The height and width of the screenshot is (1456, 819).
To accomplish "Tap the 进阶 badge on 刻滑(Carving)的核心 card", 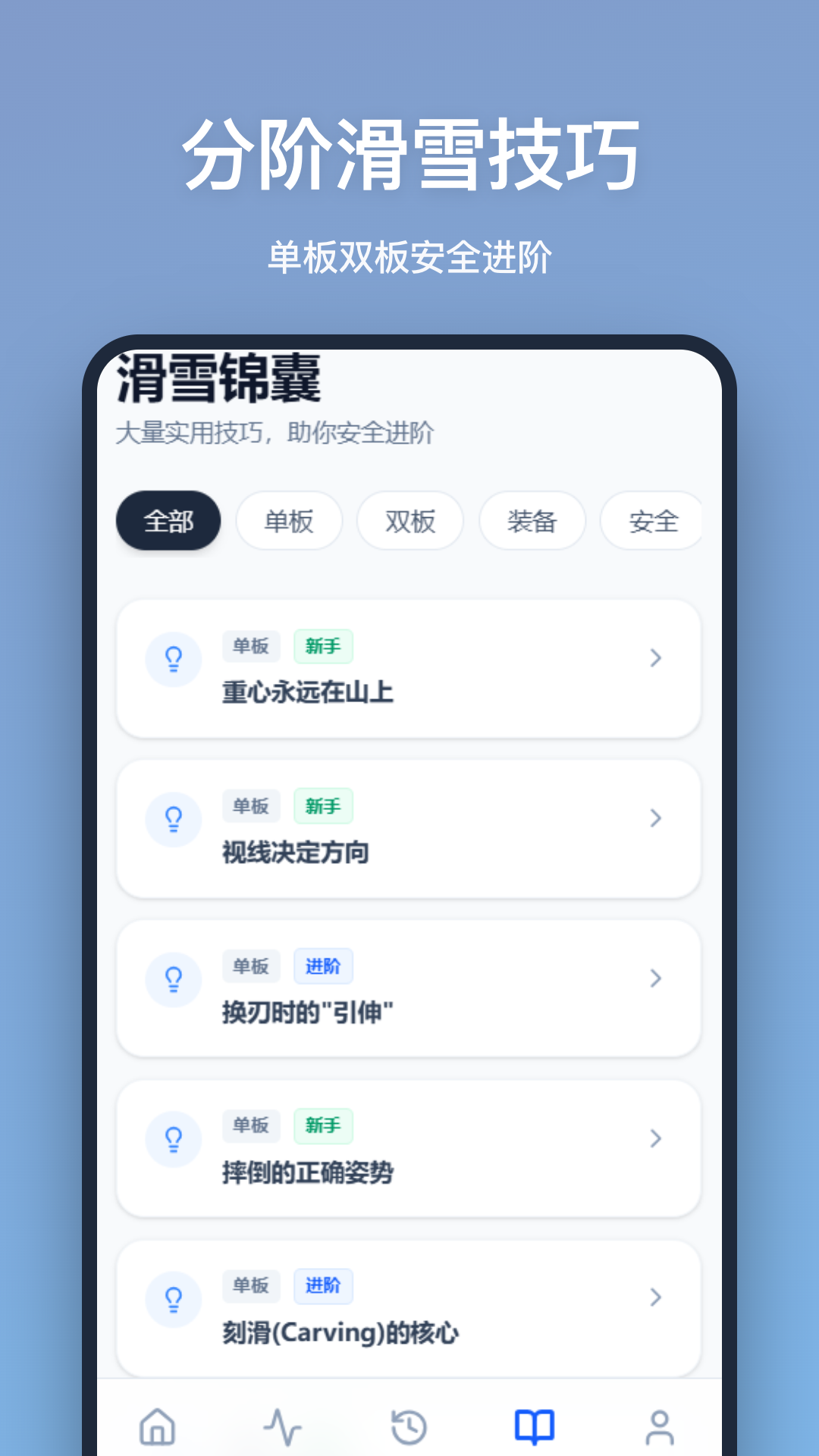I will (323, 1286).
